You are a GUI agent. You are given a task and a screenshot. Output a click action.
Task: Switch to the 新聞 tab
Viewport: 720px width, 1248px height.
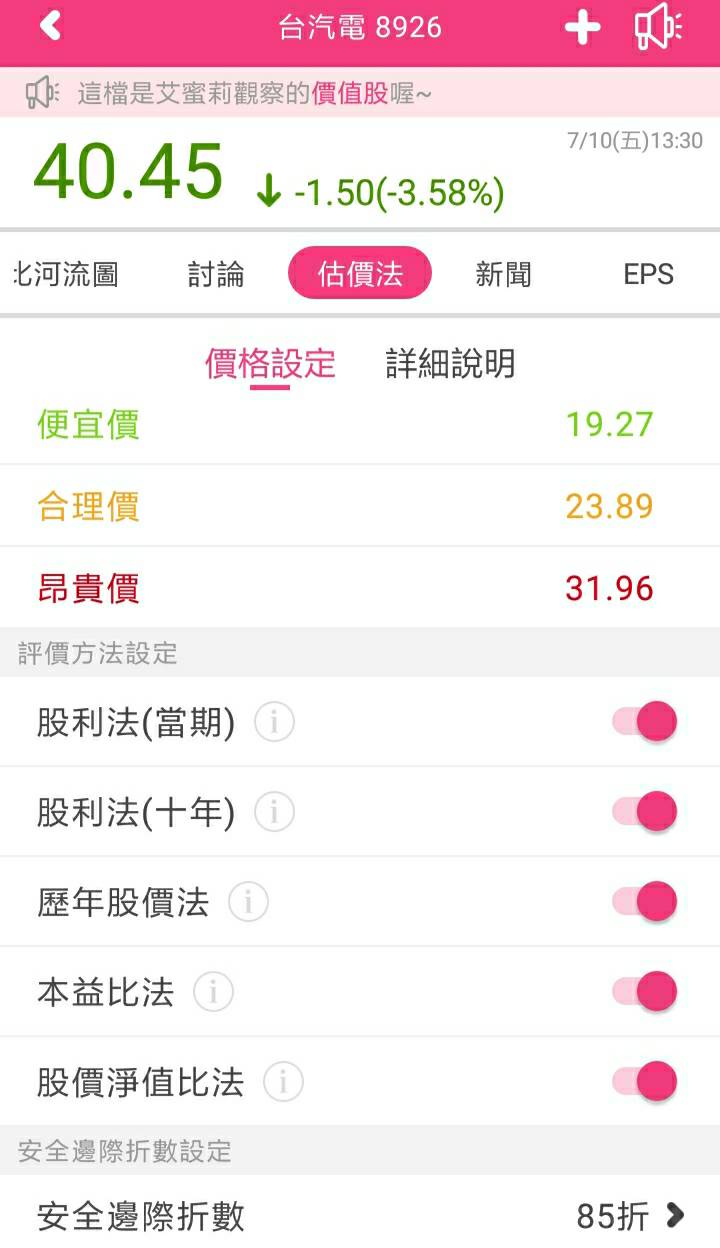(x=503, y=273)
